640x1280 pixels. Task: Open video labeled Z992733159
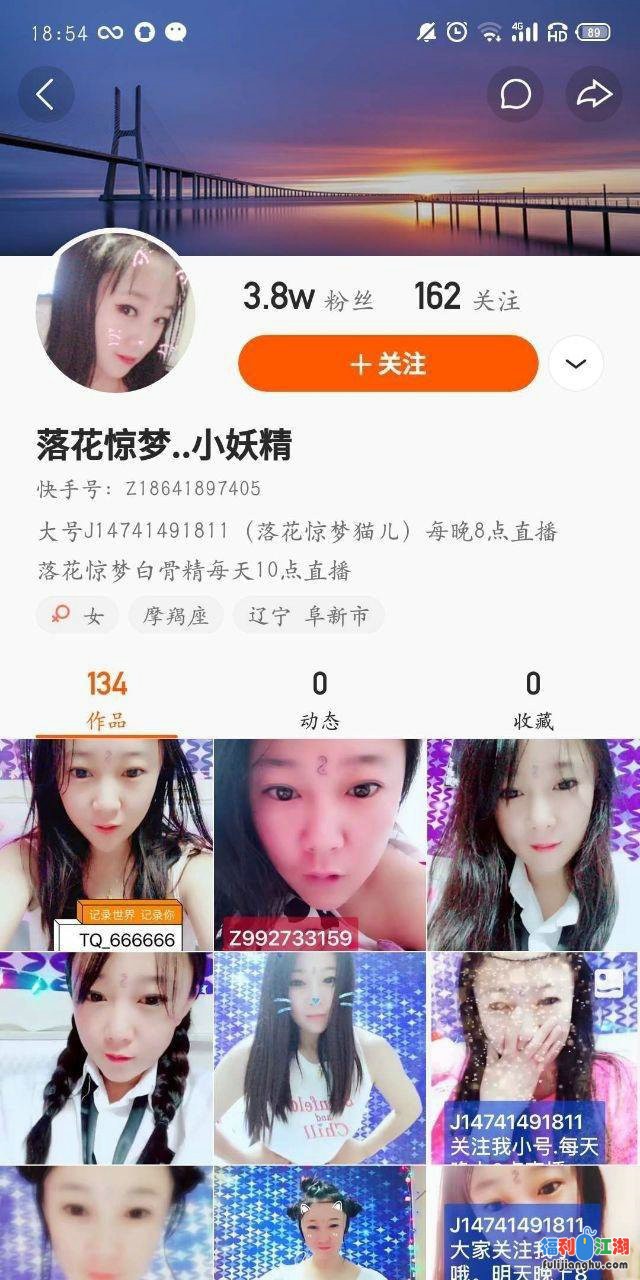coord(320,845)
